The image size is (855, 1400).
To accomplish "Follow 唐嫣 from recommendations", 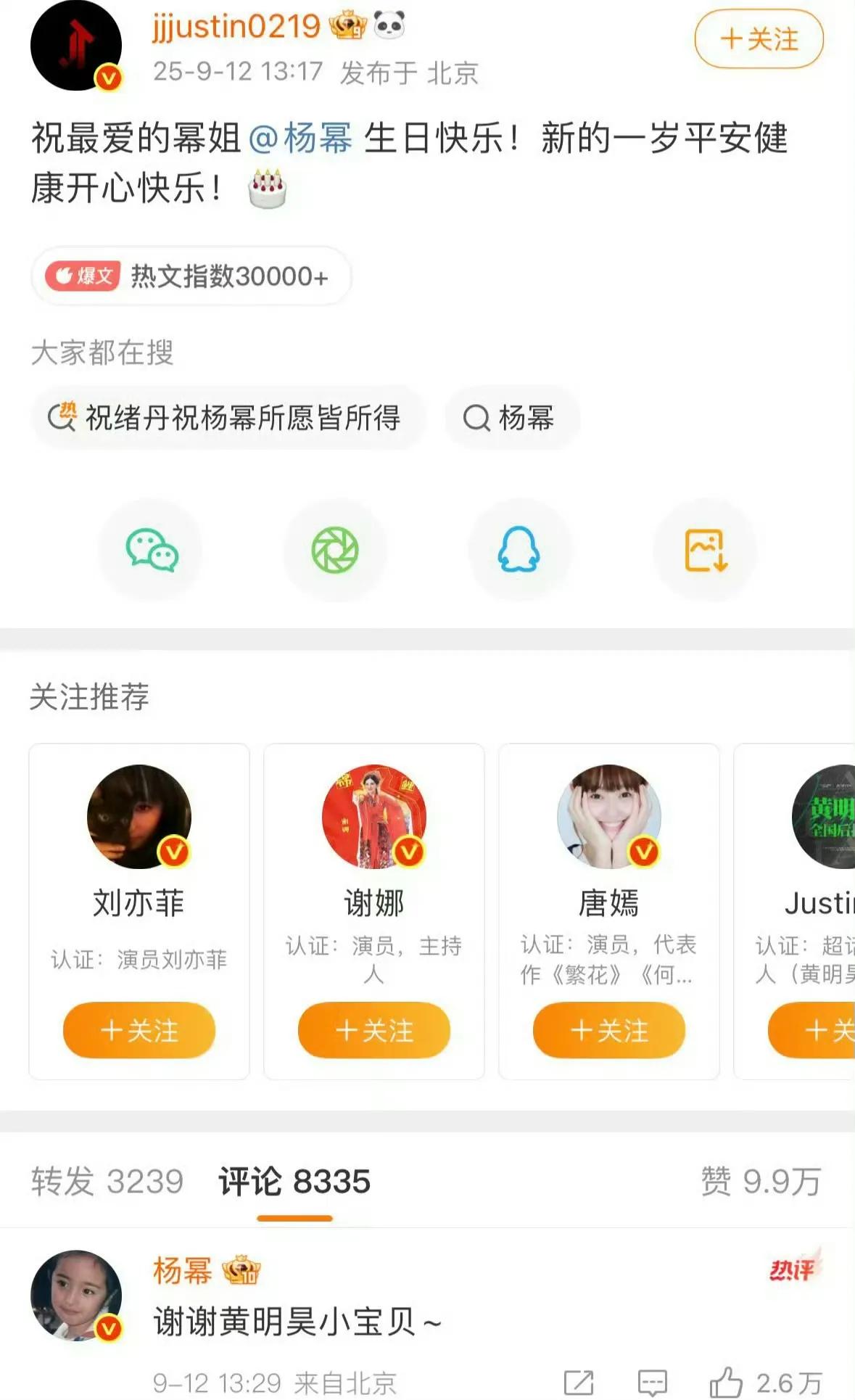I will pyautogui.click(x=609, y=1030).
